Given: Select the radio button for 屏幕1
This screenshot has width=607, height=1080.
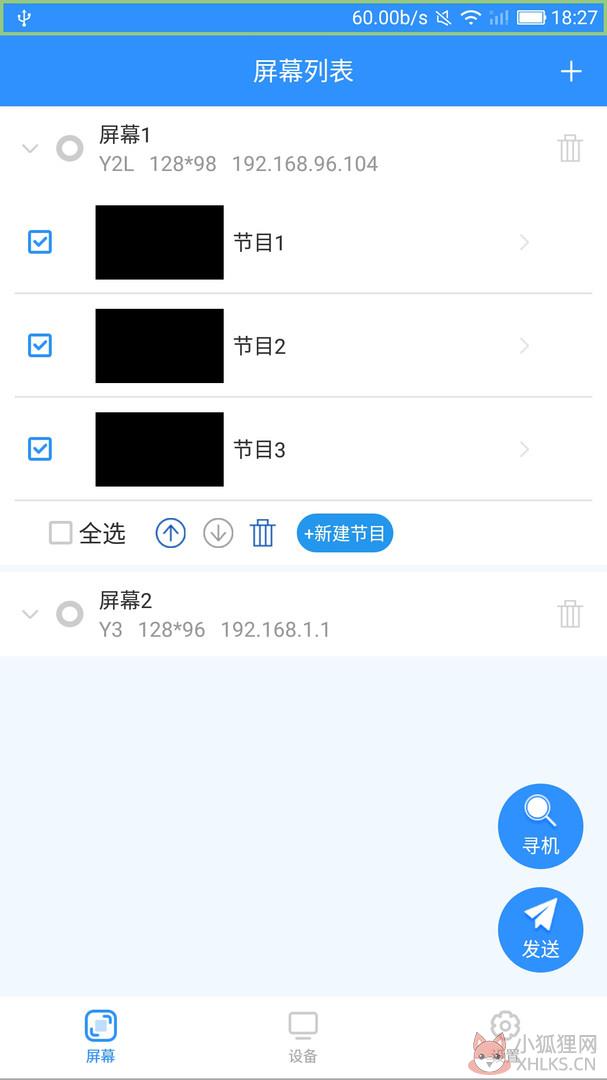Looking at the screenshot, I should pos(70,148).
